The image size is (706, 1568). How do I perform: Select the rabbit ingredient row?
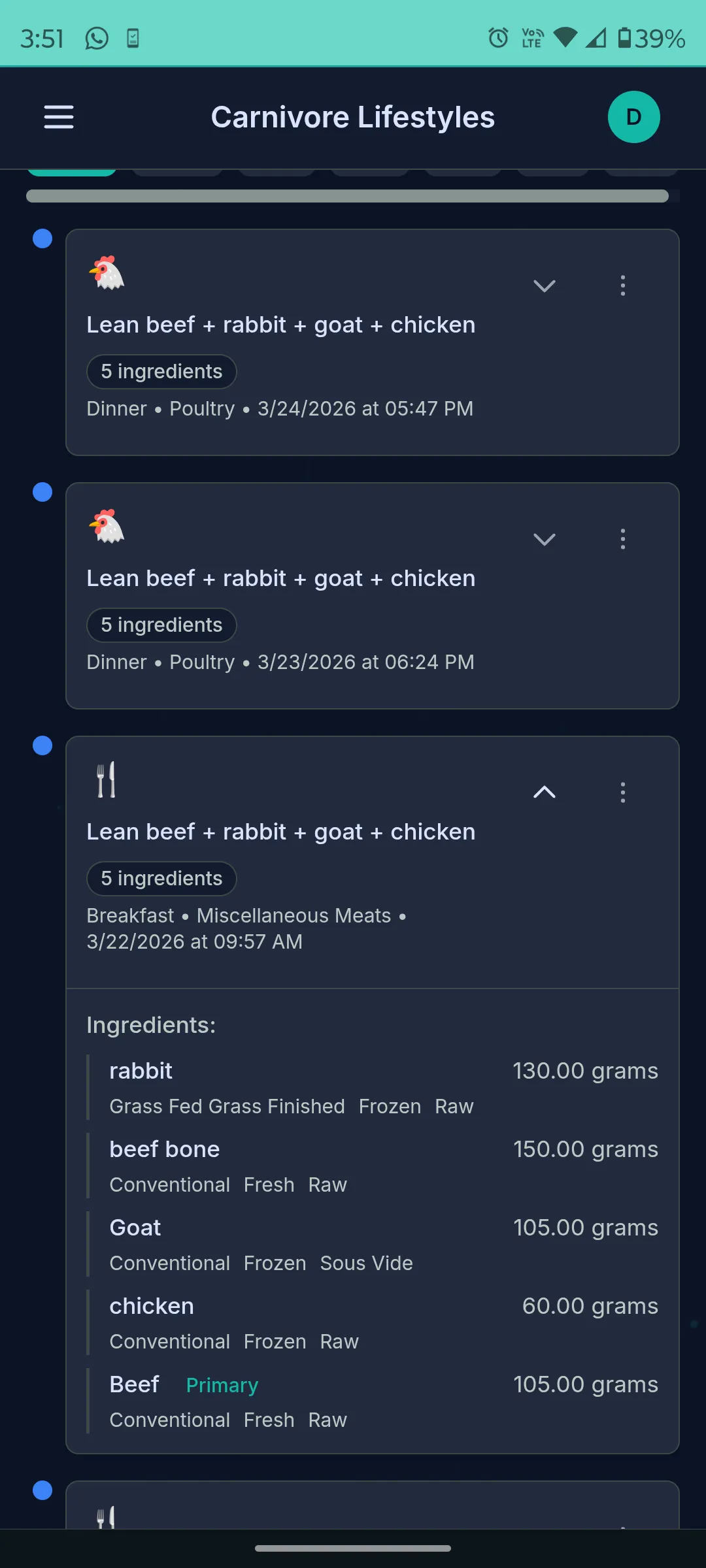point(373,1086)
